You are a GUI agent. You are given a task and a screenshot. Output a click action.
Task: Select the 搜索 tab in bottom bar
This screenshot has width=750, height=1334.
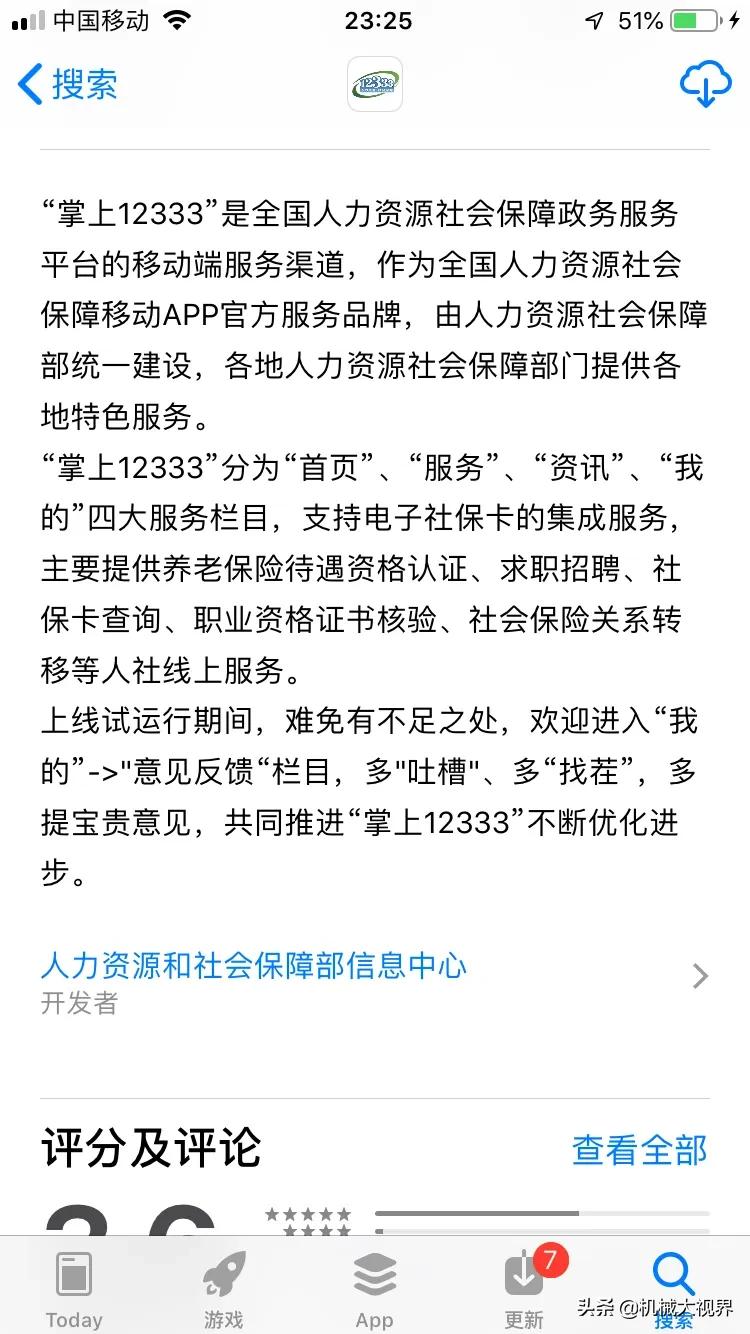pyautogui.click(x=674, y=1290)
